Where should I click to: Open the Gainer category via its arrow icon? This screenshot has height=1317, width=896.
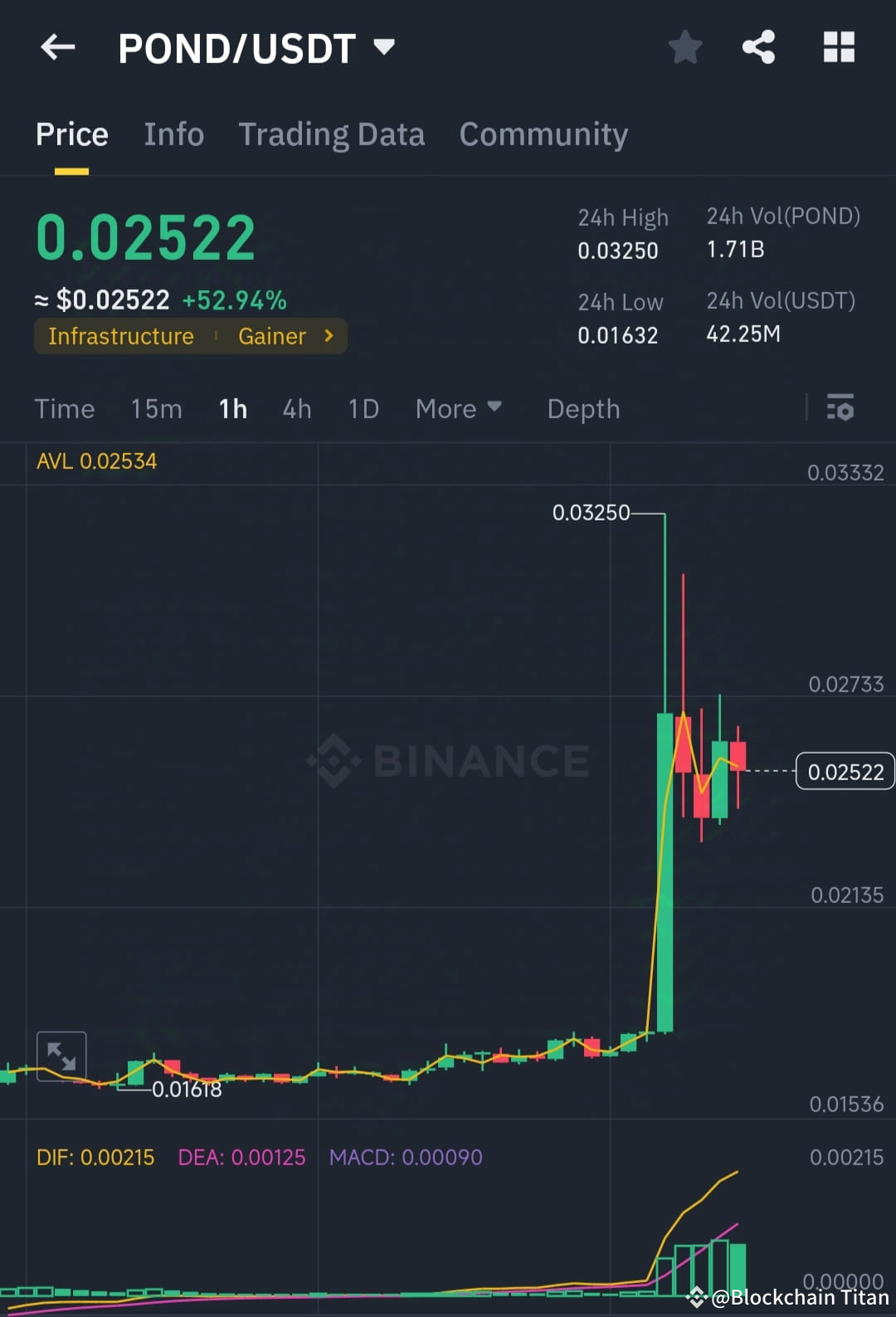(x=328, y=336)
